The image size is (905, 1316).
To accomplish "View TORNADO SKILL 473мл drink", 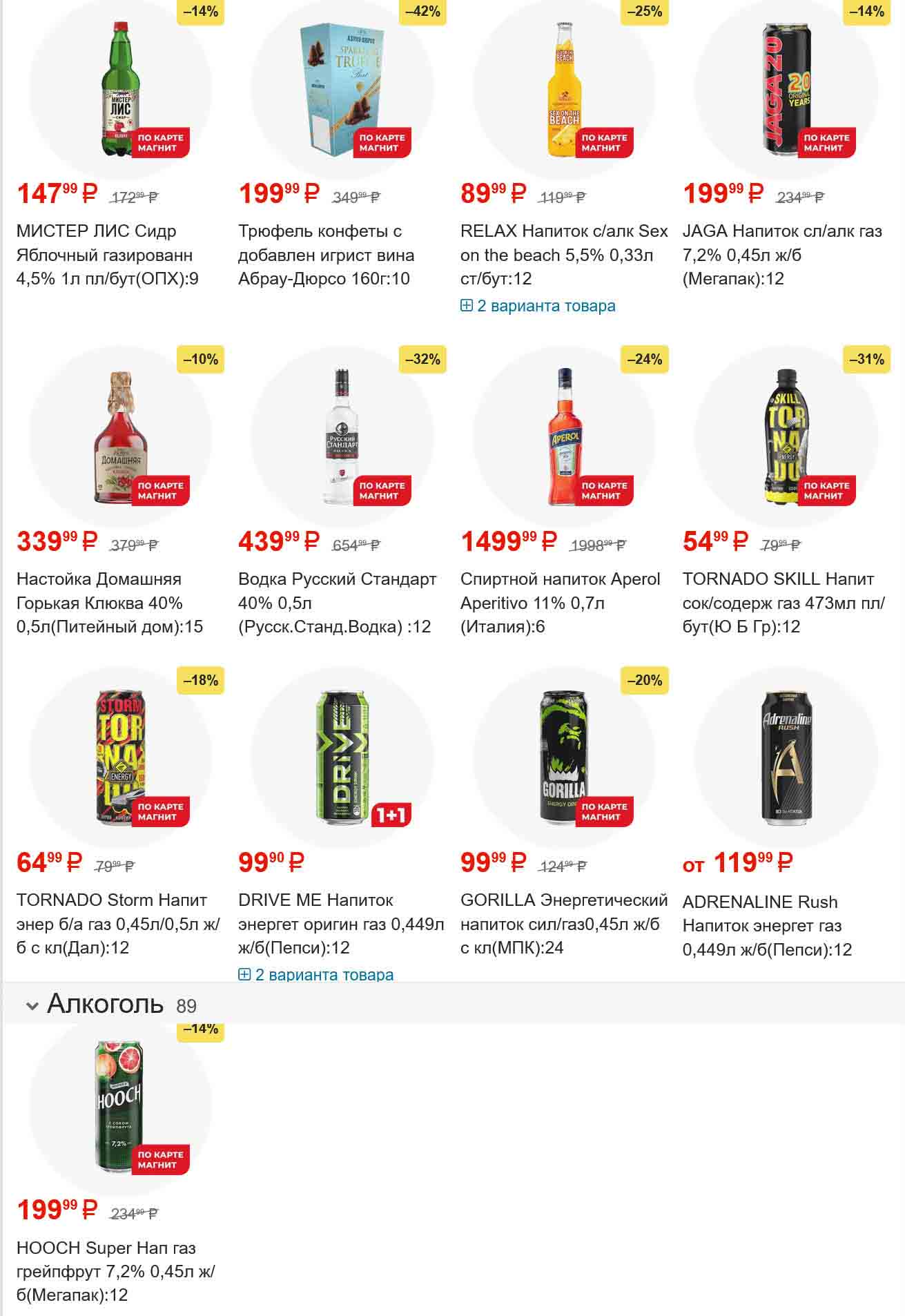I will (782, 603).
